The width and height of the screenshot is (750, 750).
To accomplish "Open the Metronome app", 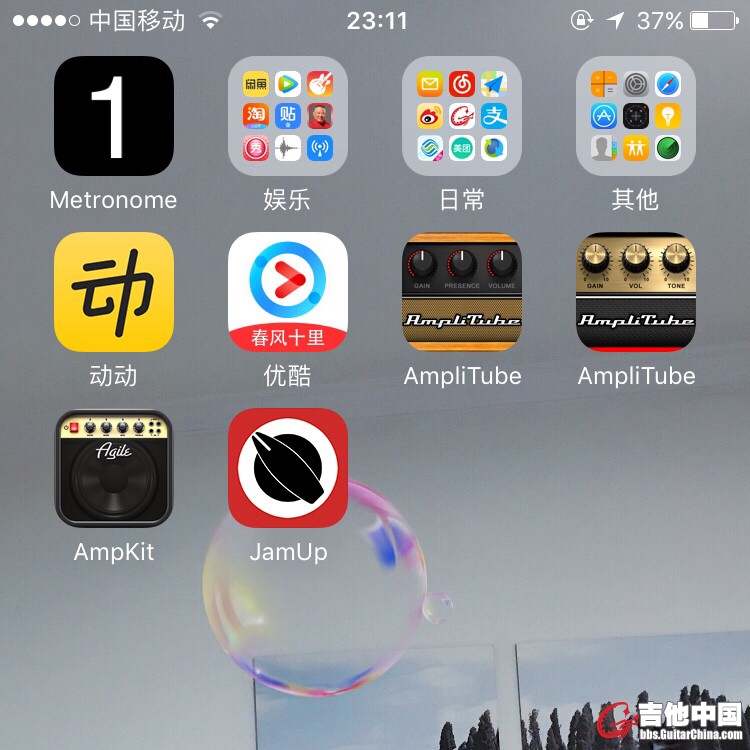I will pyautogui.click(x=114, y=116).
